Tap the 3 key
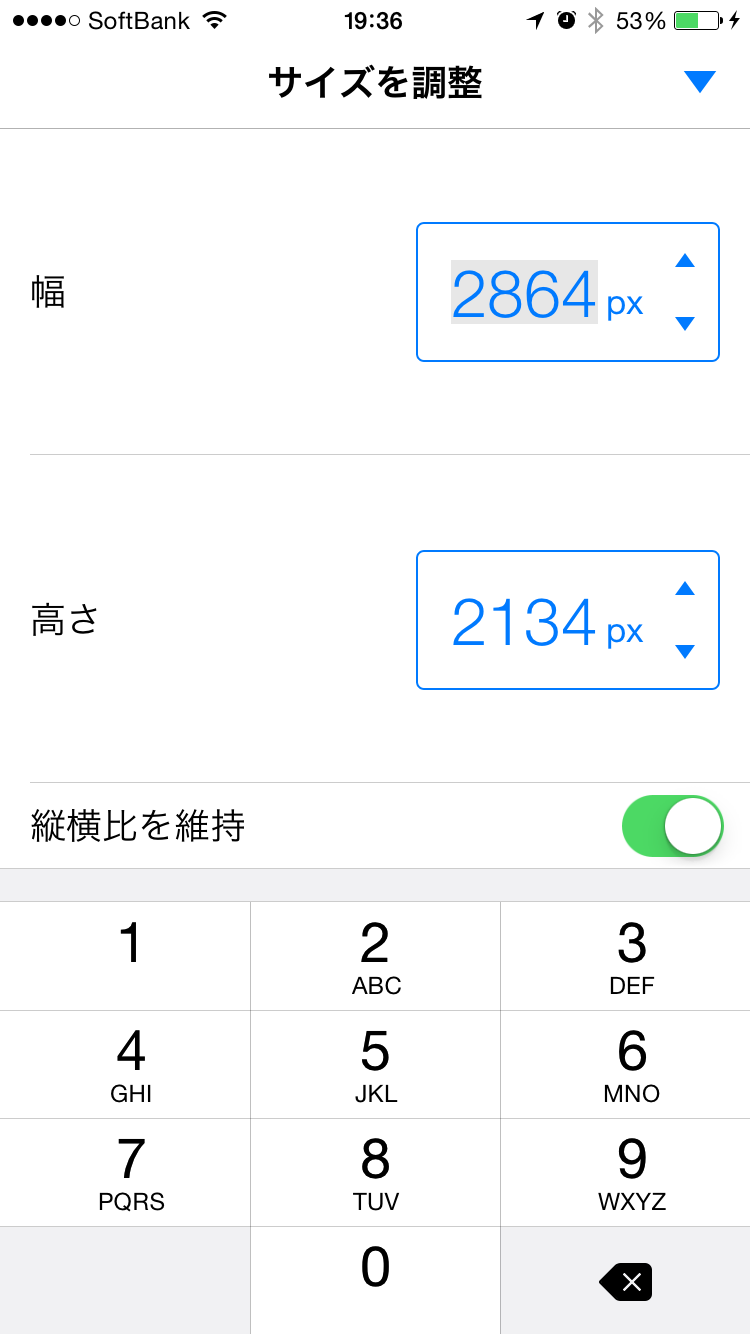Screen dimensions: 750x1334 tap(626, 956)
